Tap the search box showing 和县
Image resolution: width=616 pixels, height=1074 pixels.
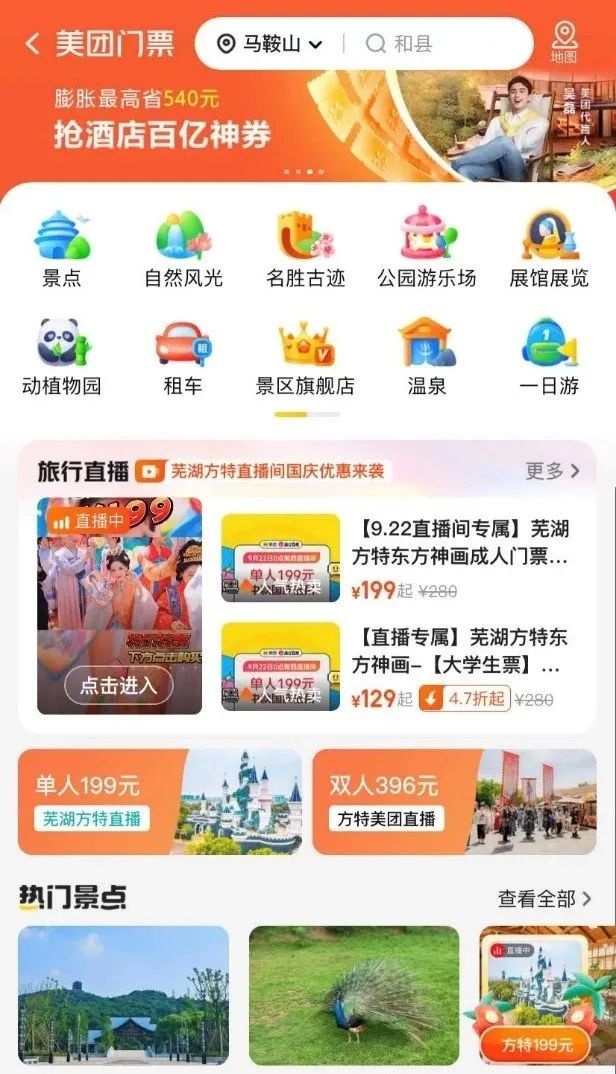pyautogui.click(x=440, y=44)
